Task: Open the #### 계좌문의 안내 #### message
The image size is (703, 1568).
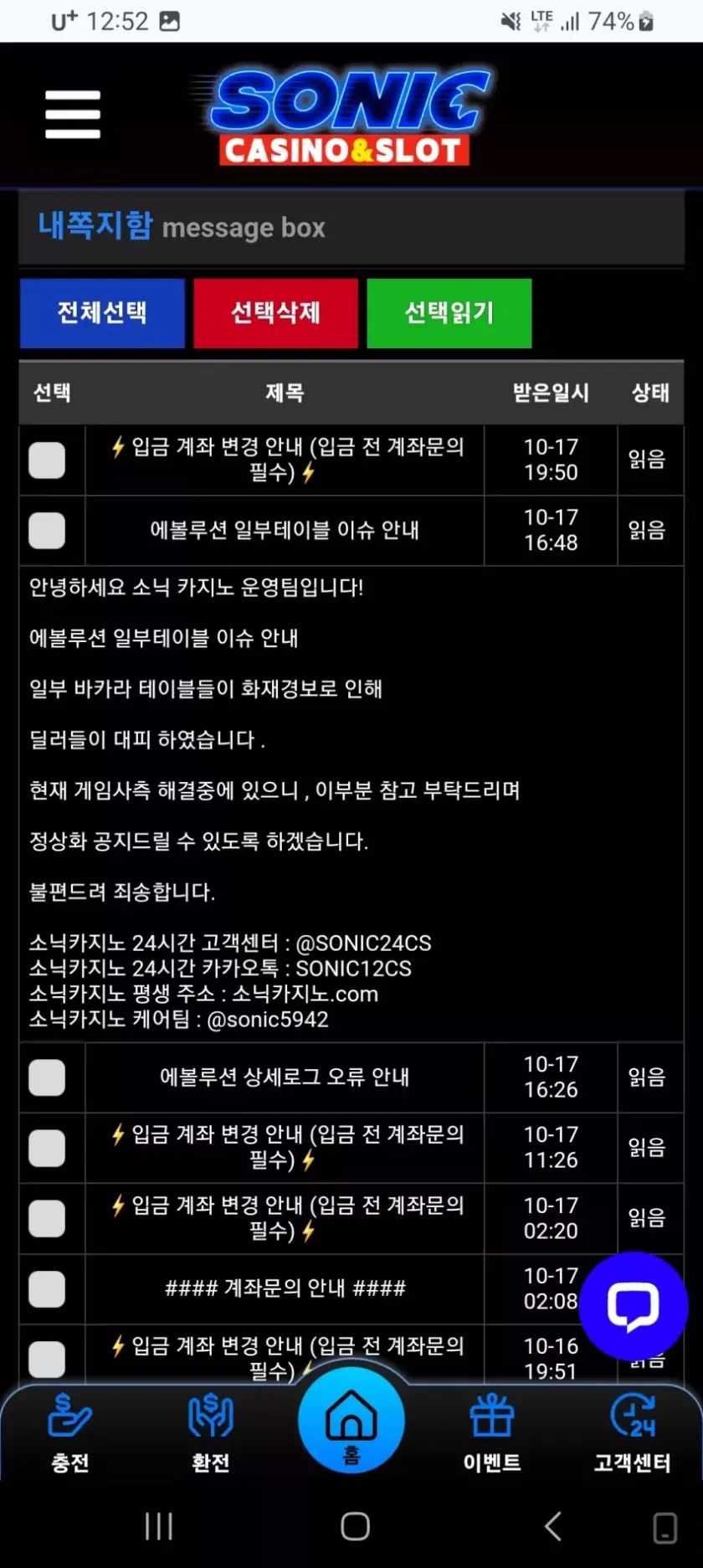Action: pyautogui.click(x=285, y=1288)
